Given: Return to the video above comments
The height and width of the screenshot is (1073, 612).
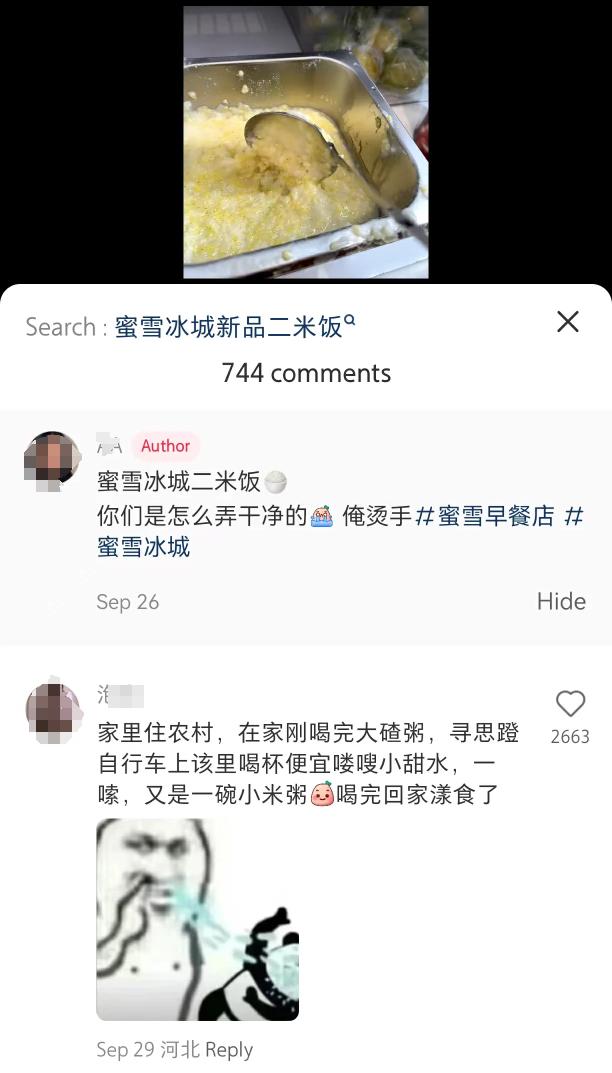Looking at the screenshot, I should [x=305, y=142].
